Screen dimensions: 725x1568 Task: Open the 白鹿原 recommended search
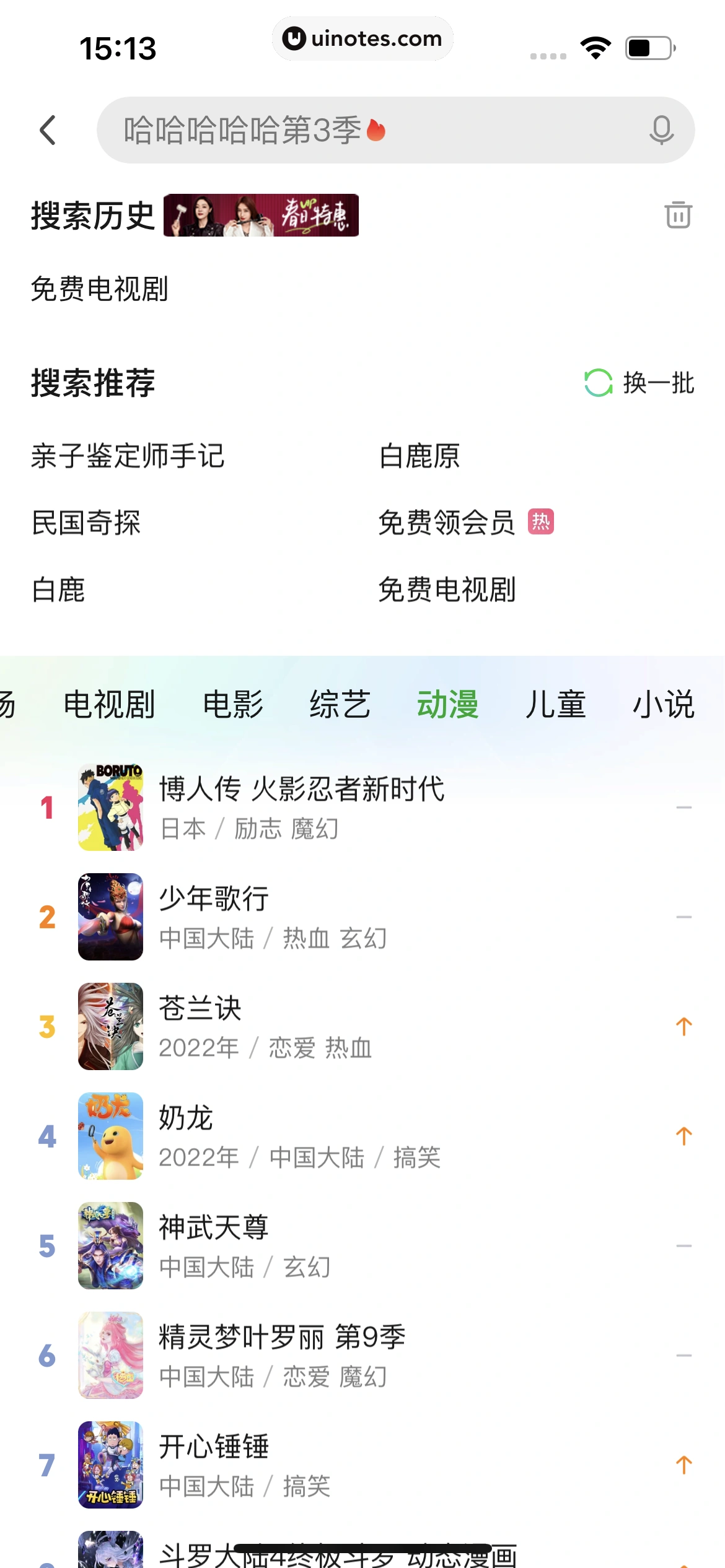tap(421, 456)
